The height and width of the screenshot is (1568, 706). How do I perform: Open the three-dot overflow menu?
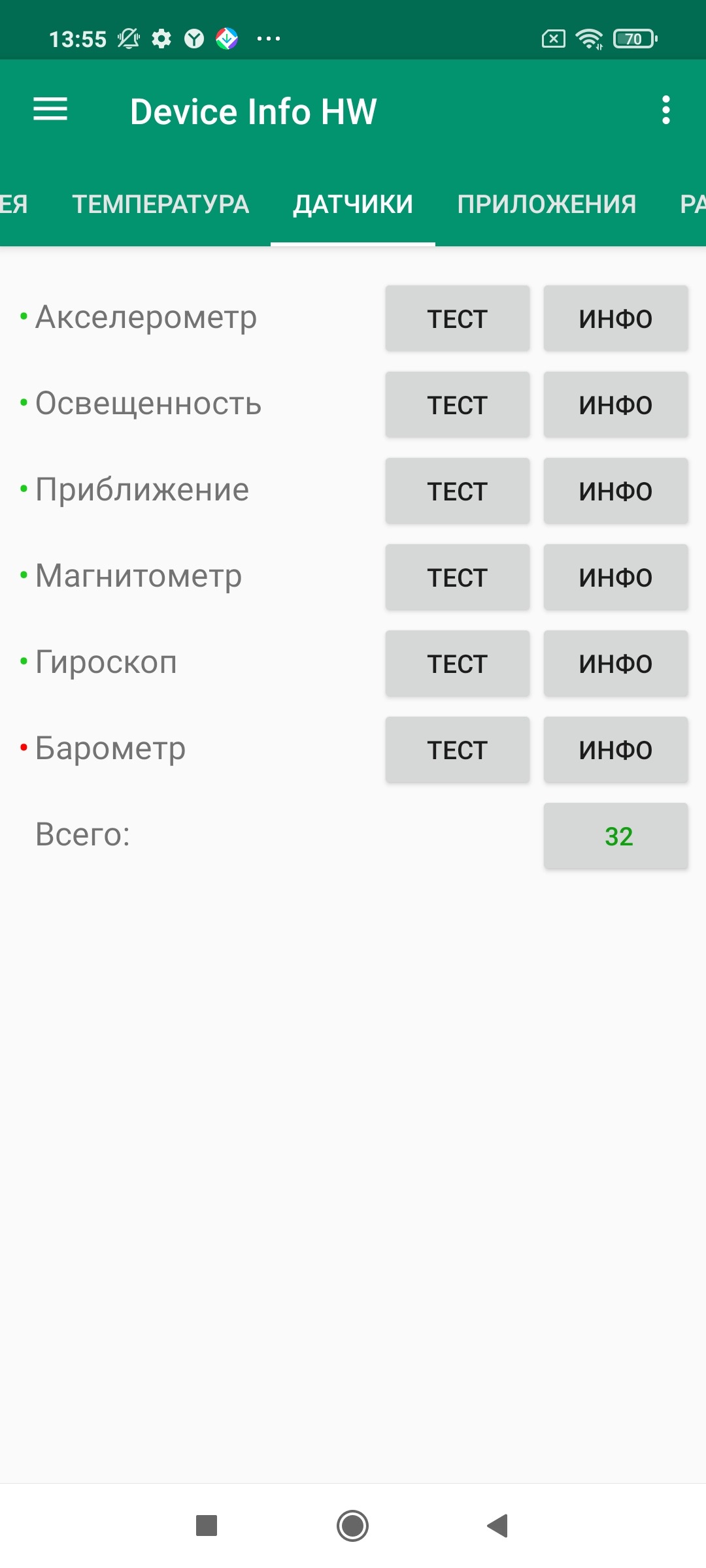pos(665,110)
